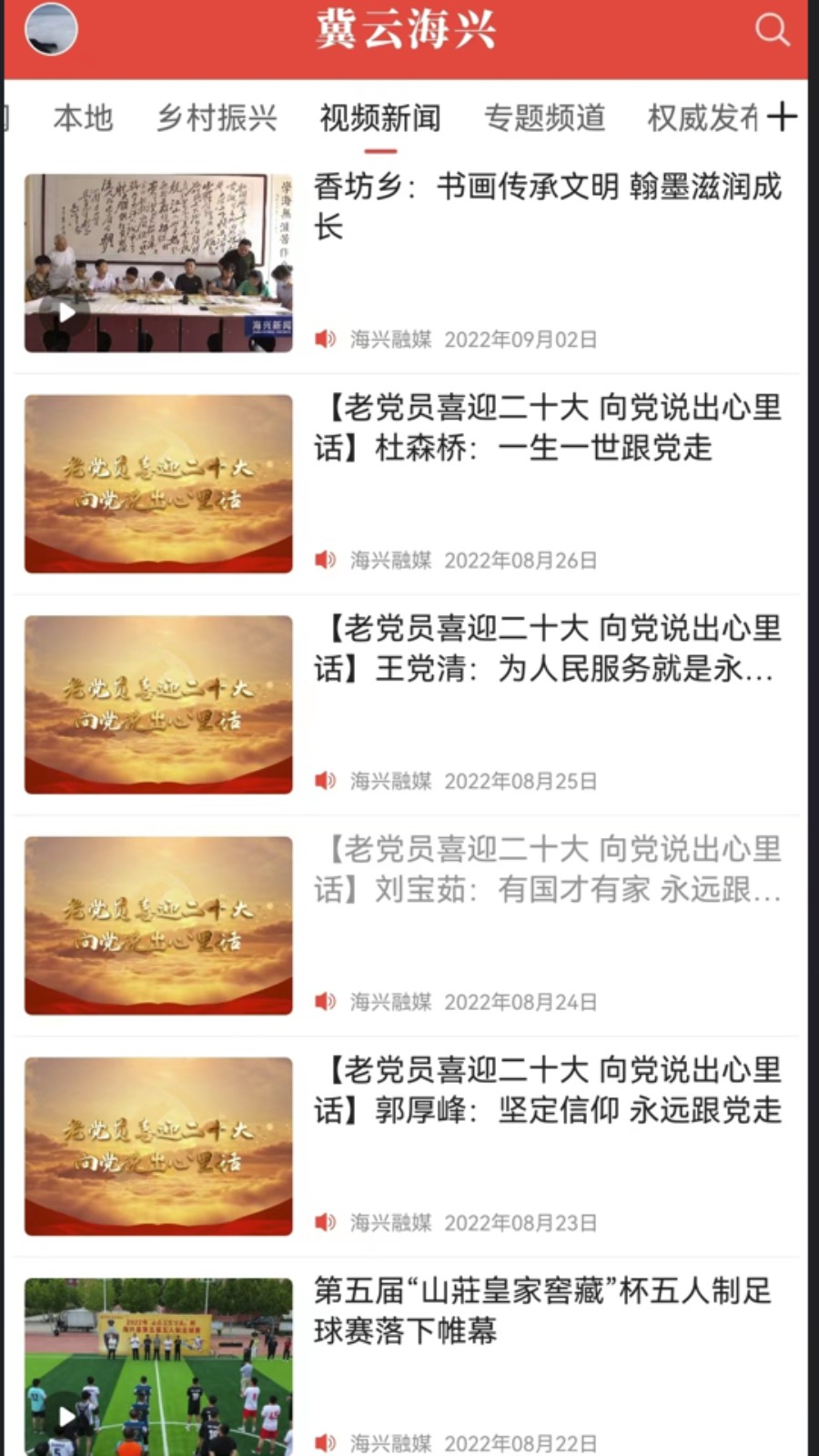Viewport: 819px width, 1456px height.
Task: Switch to the 本地 tab
Action: (84, 117)
